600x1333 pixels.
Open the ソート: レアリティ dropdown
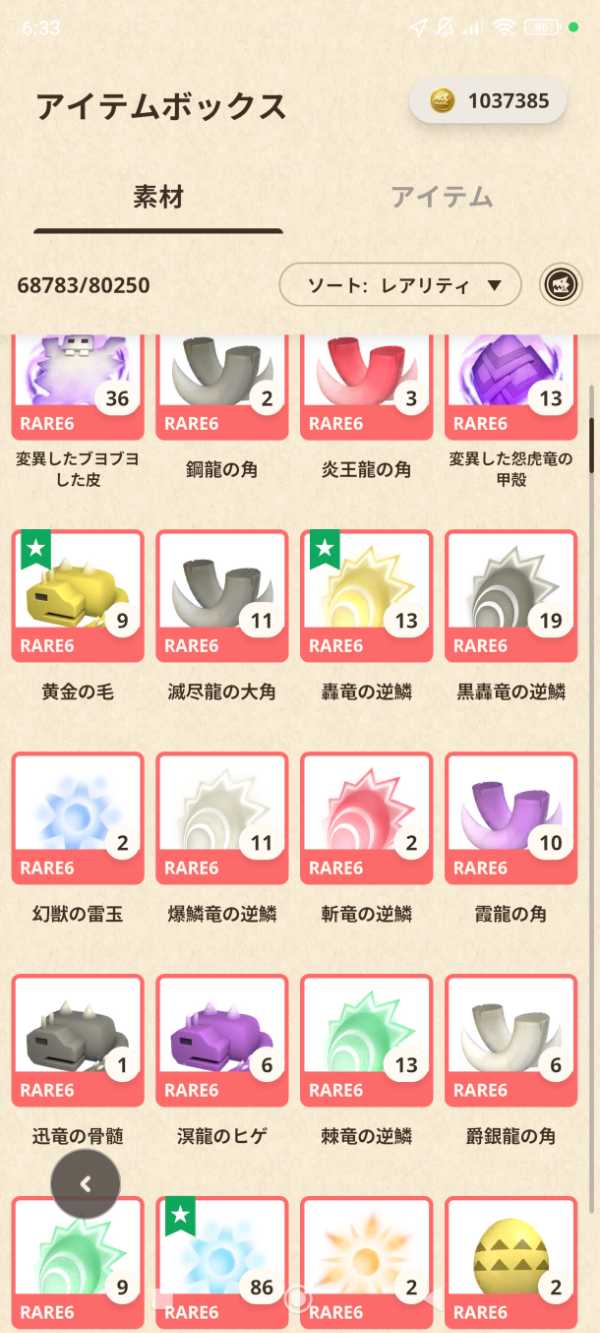point(400,285)
